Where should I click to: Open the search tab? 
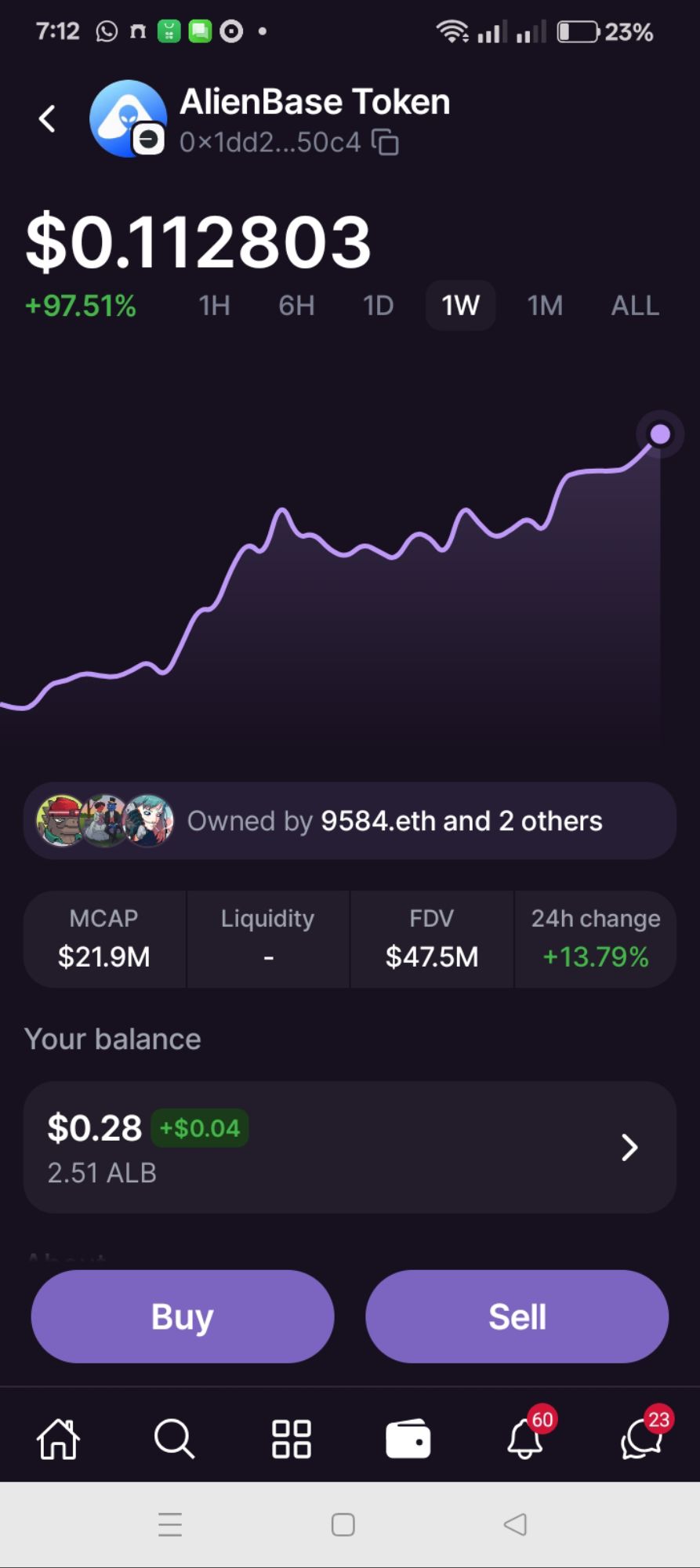(x=174, y=1439)
